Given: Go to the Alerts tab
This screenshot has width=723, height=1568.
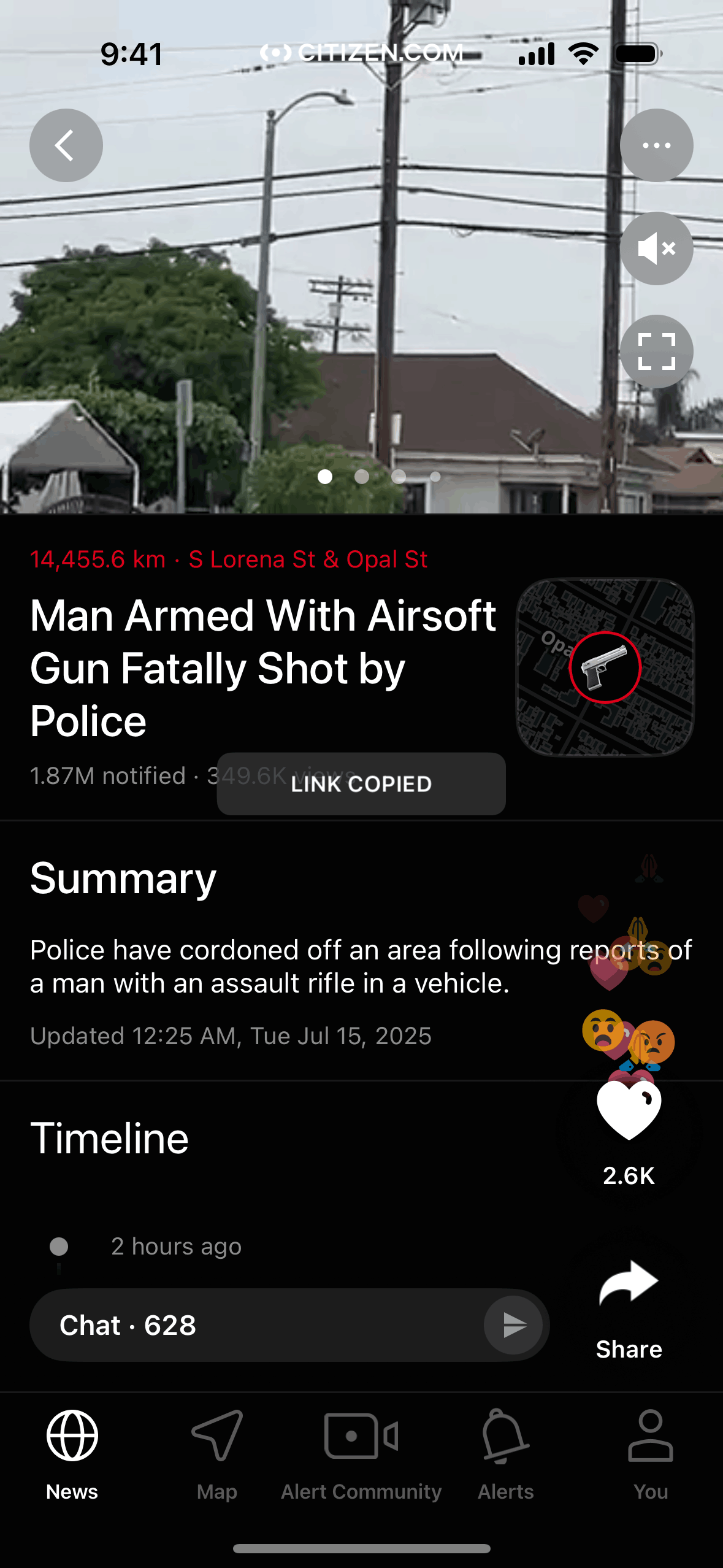Looking at the screenshot, I should 506,1454.
